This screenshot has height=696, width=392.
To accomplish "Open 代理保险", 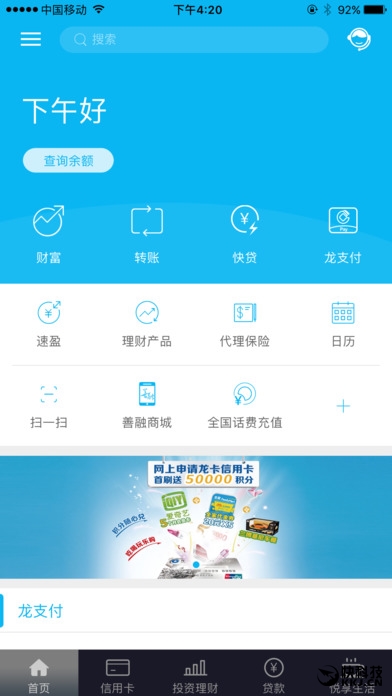I will (x=245, y=324).
